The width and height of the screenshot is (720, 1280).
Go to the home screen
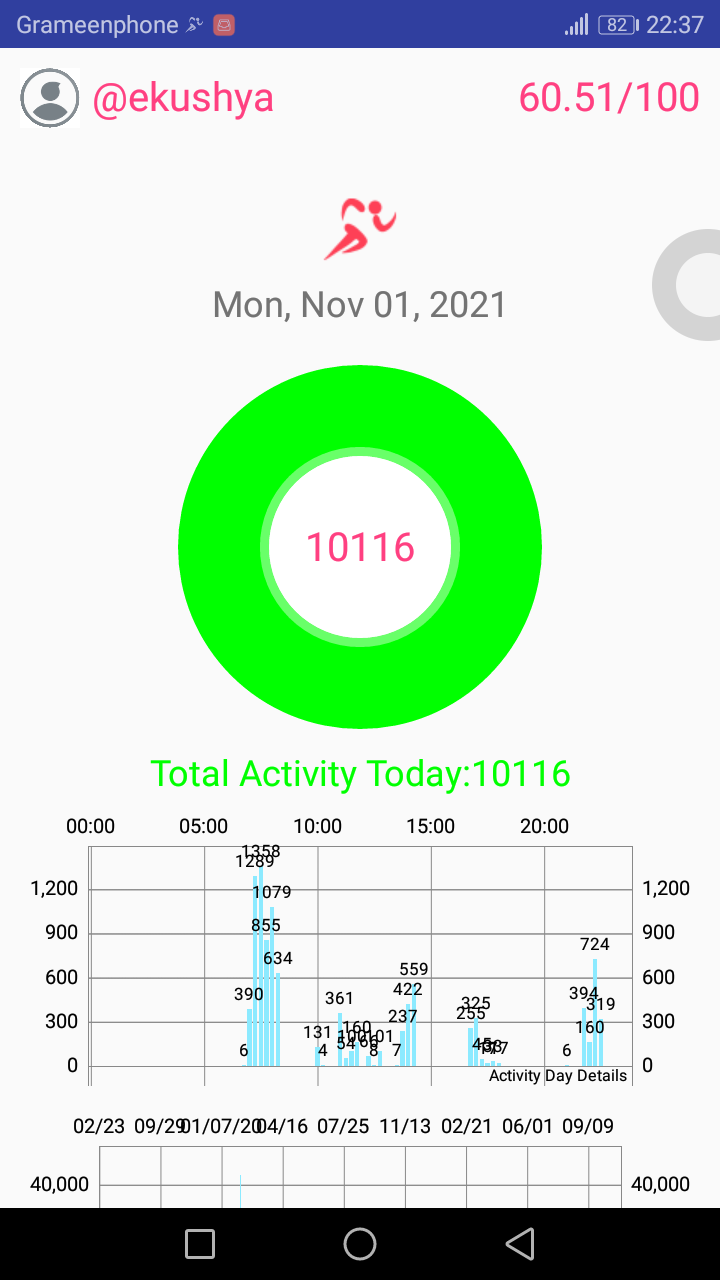(360, 1244)
